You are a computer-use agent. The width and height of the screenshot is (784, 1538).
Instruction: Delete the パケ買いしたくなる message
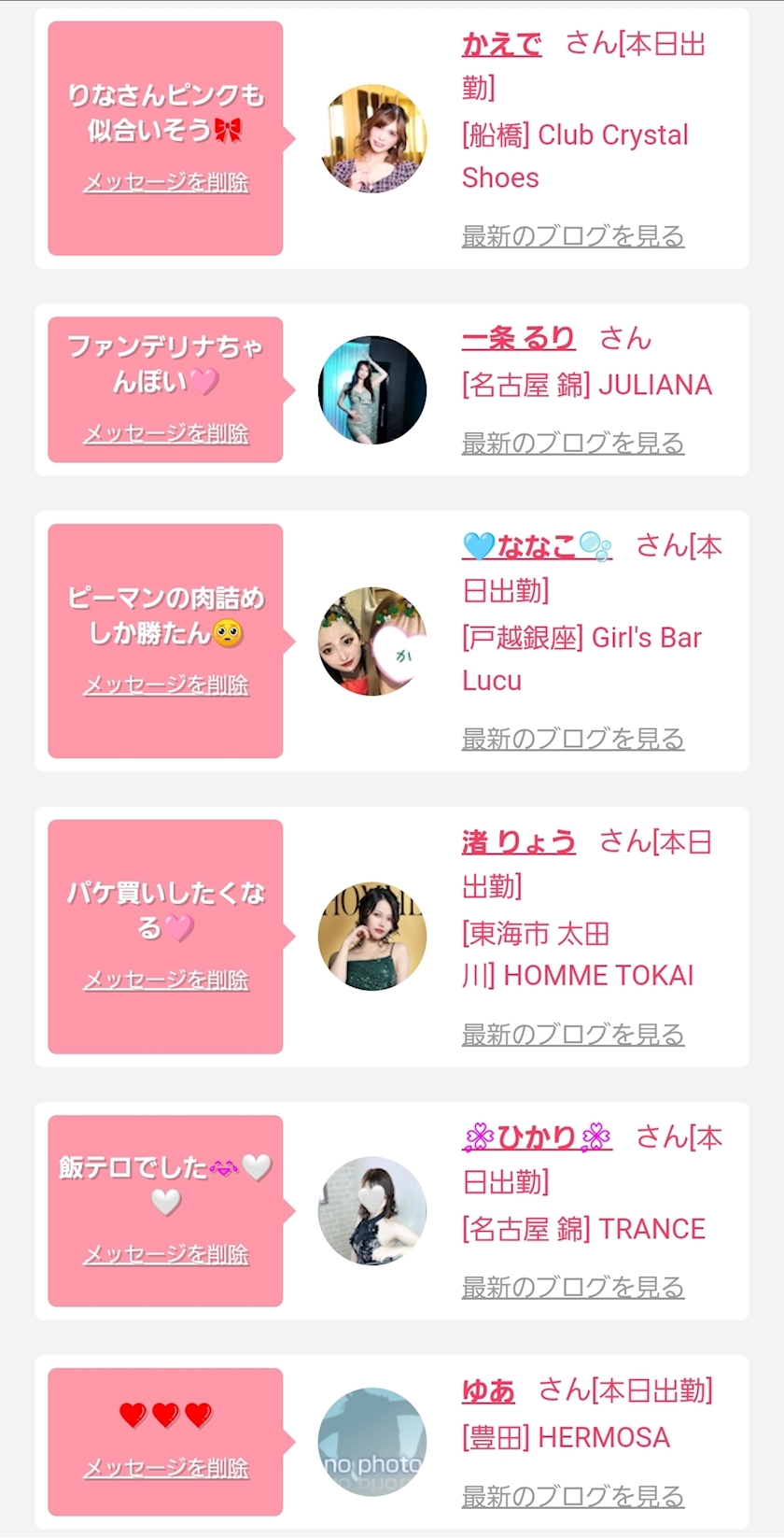tap(166, 980)
